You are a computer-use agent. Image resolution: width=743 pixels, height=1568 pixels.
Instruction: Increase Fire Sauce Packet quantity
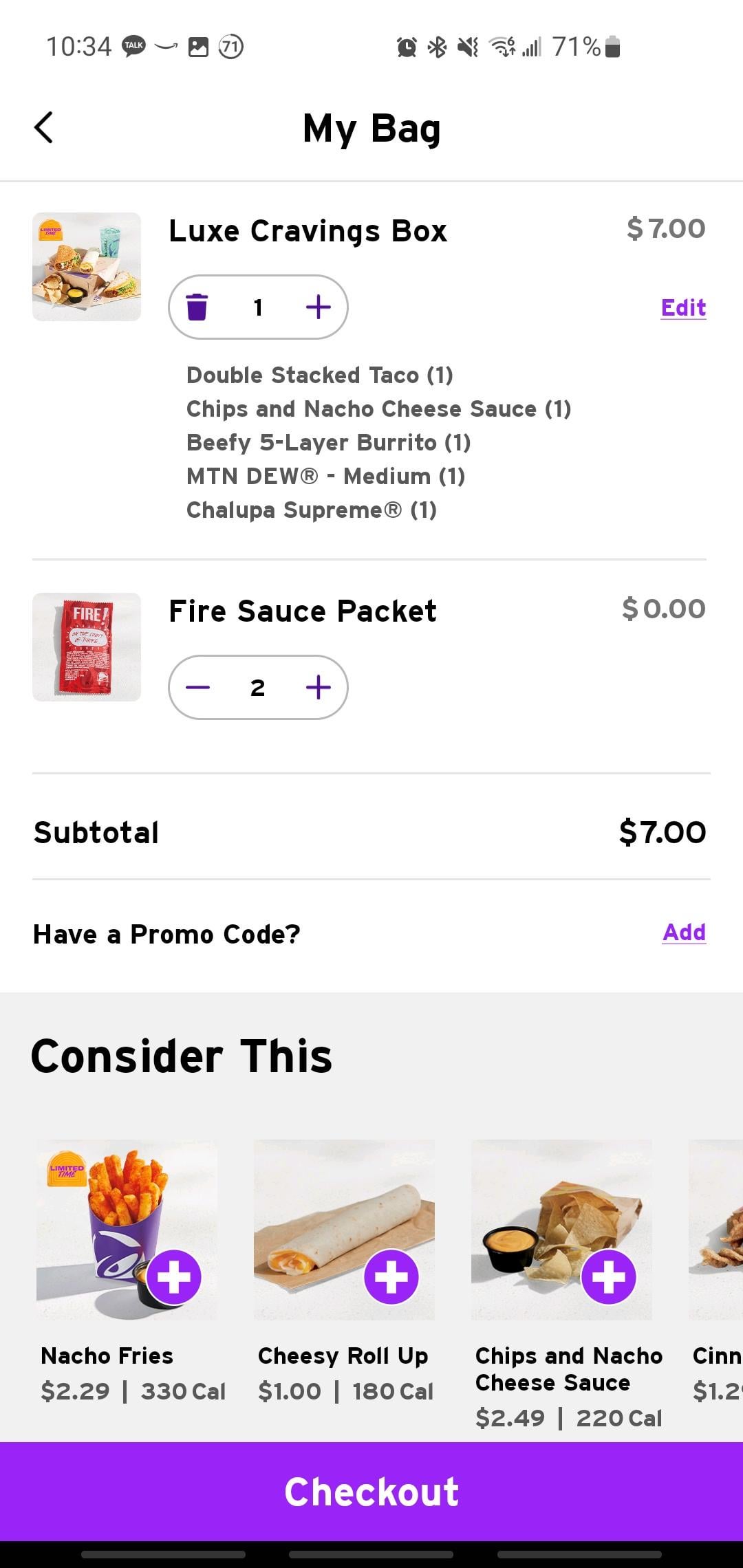click(318, 687)
